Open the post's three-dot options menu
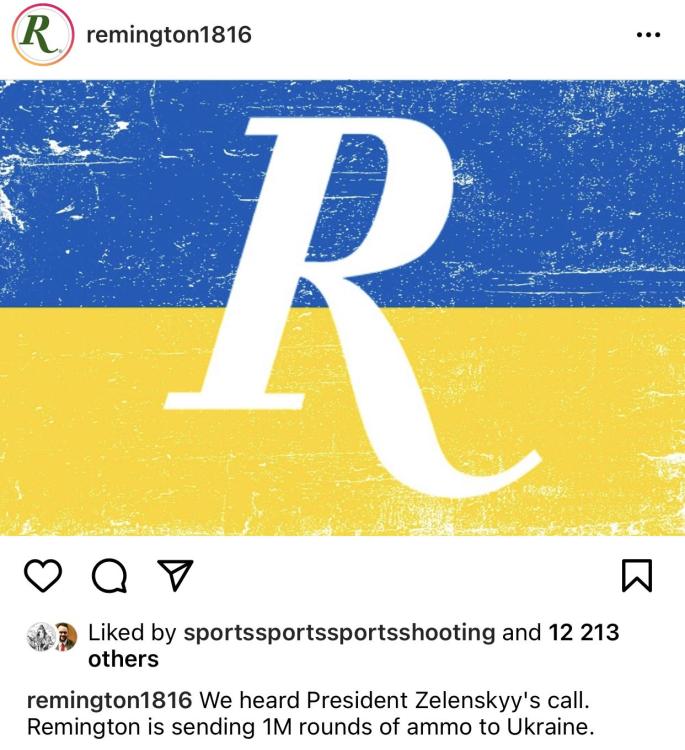 click(648, 35)
